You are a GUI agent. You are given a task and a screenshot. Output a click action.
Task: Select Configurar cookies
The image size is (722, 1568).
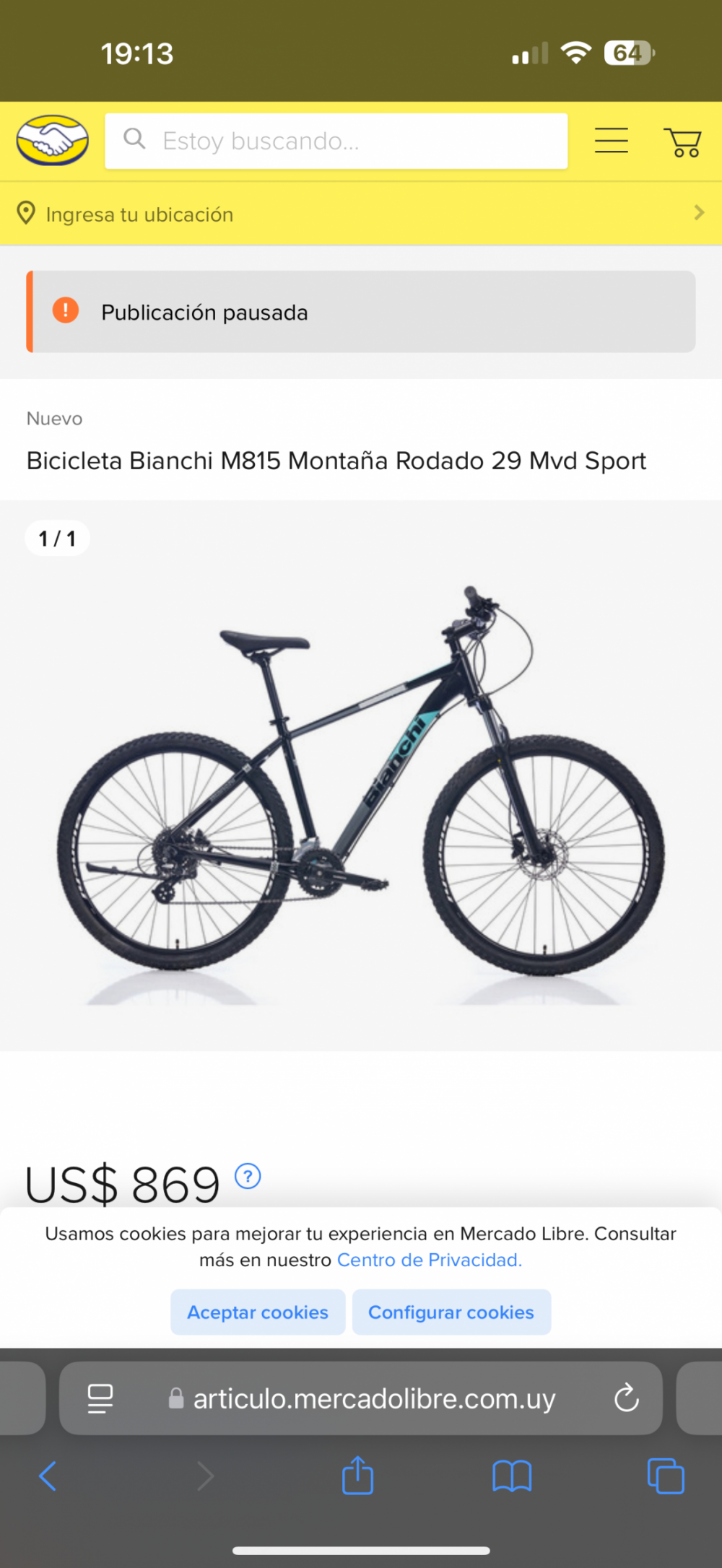451,1312
